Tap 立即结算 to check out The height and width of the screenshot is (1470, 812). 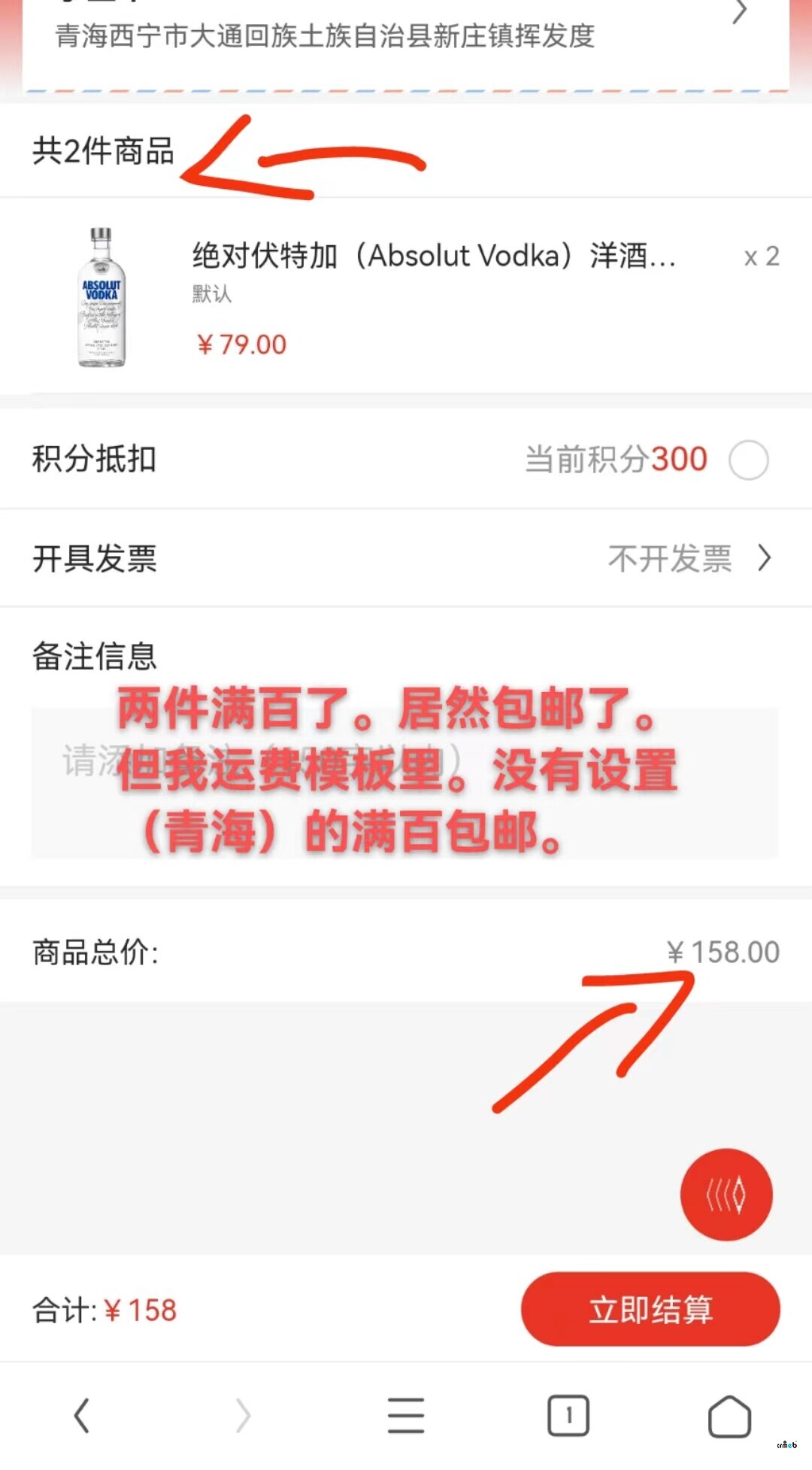[x=650, y=1309]
